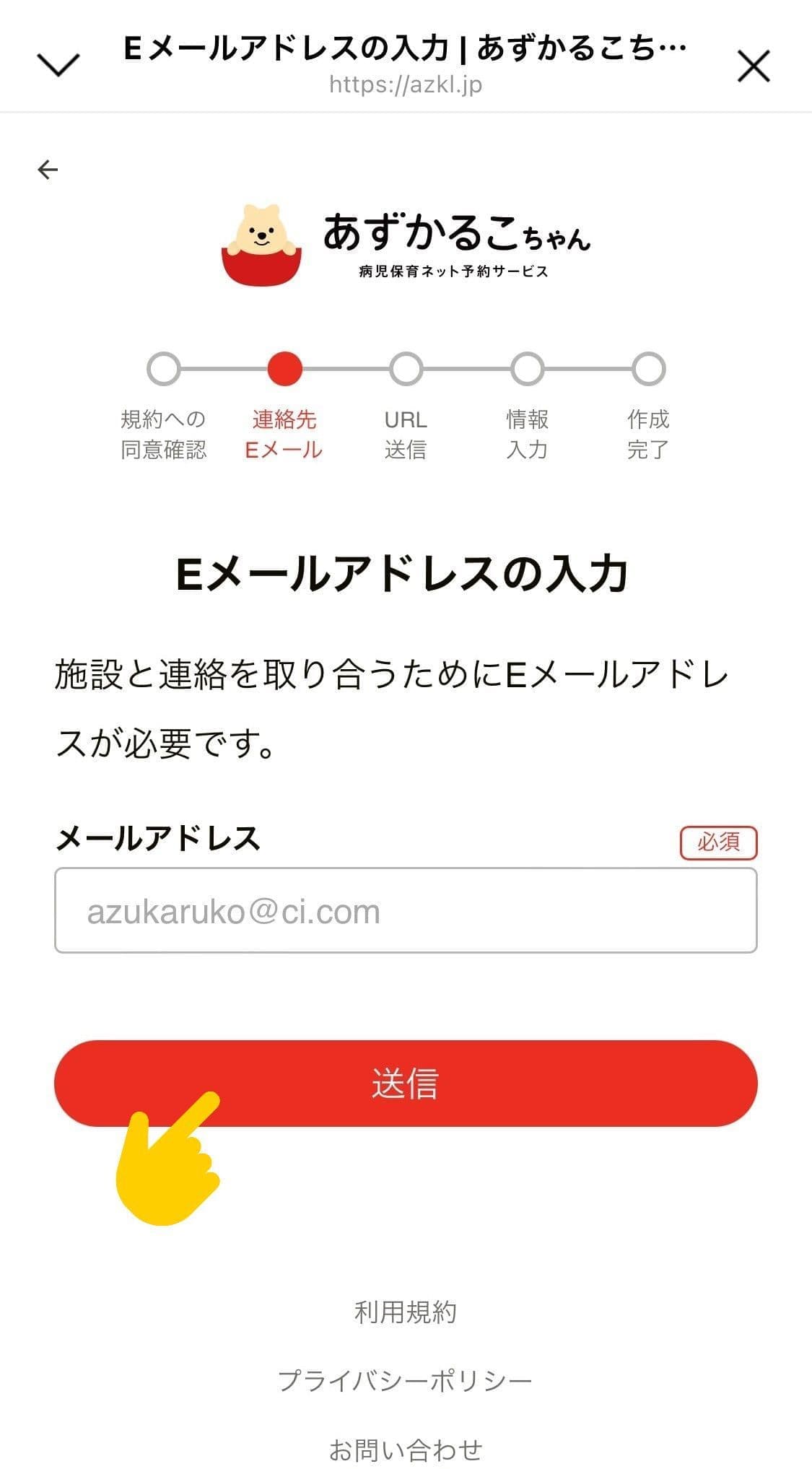Collapse the in-app browser with the chevron
This screenshot has width=812, height=1469.
pos(58,66)
